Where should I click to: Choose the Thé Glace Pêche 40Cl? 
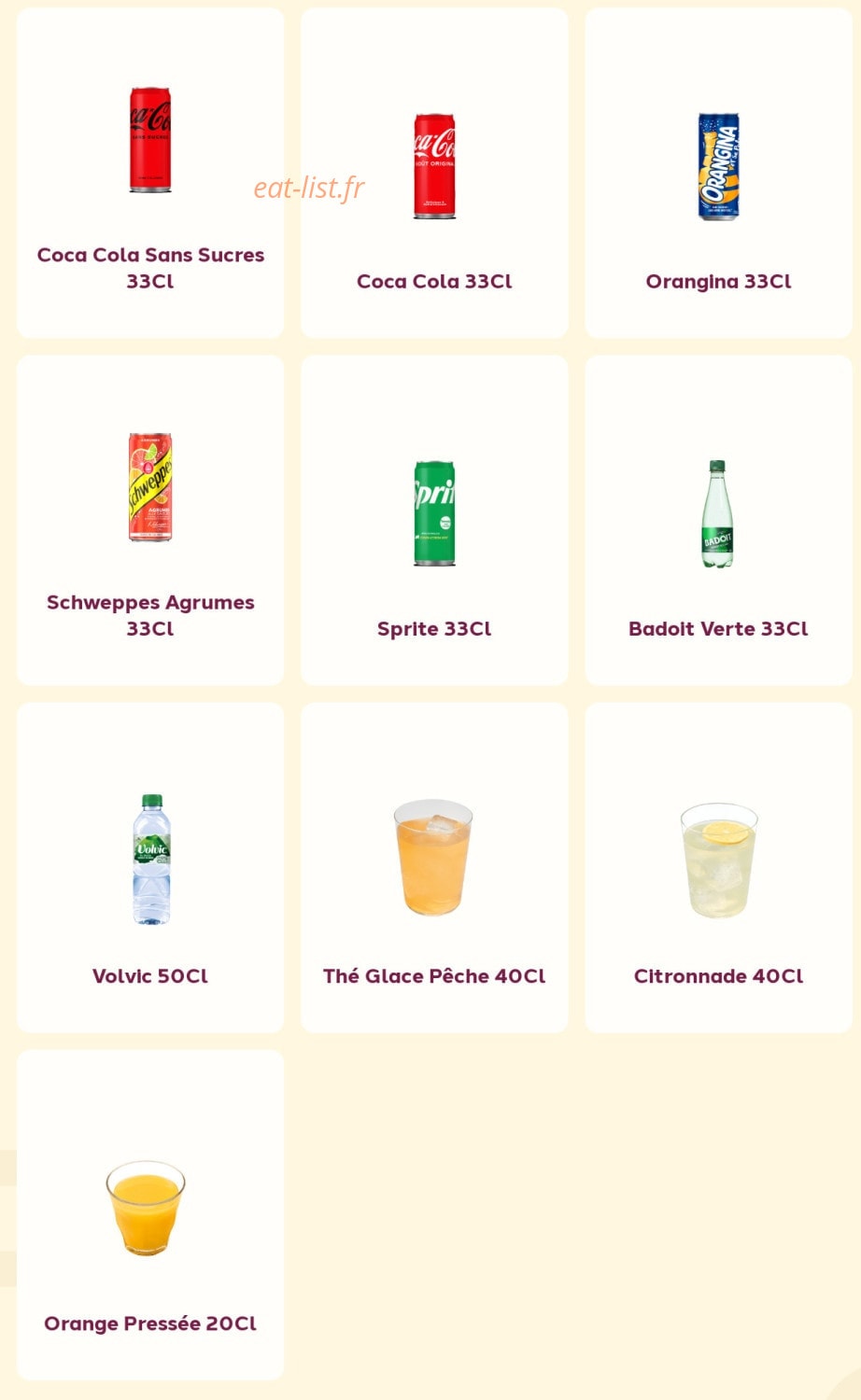[434, 867]
